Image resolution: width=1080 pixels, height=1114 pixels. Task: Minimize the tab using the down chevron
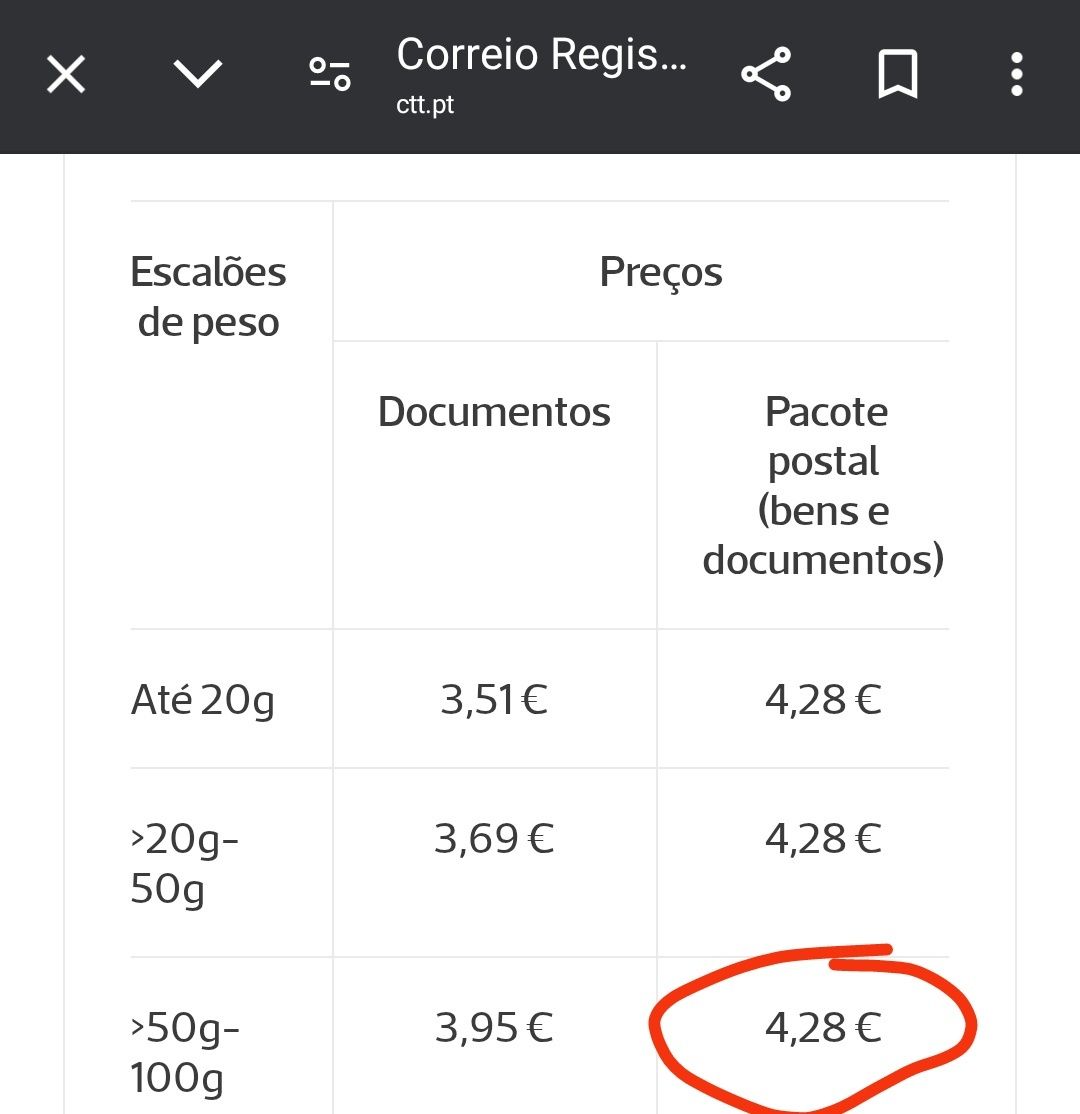point(197,74)
